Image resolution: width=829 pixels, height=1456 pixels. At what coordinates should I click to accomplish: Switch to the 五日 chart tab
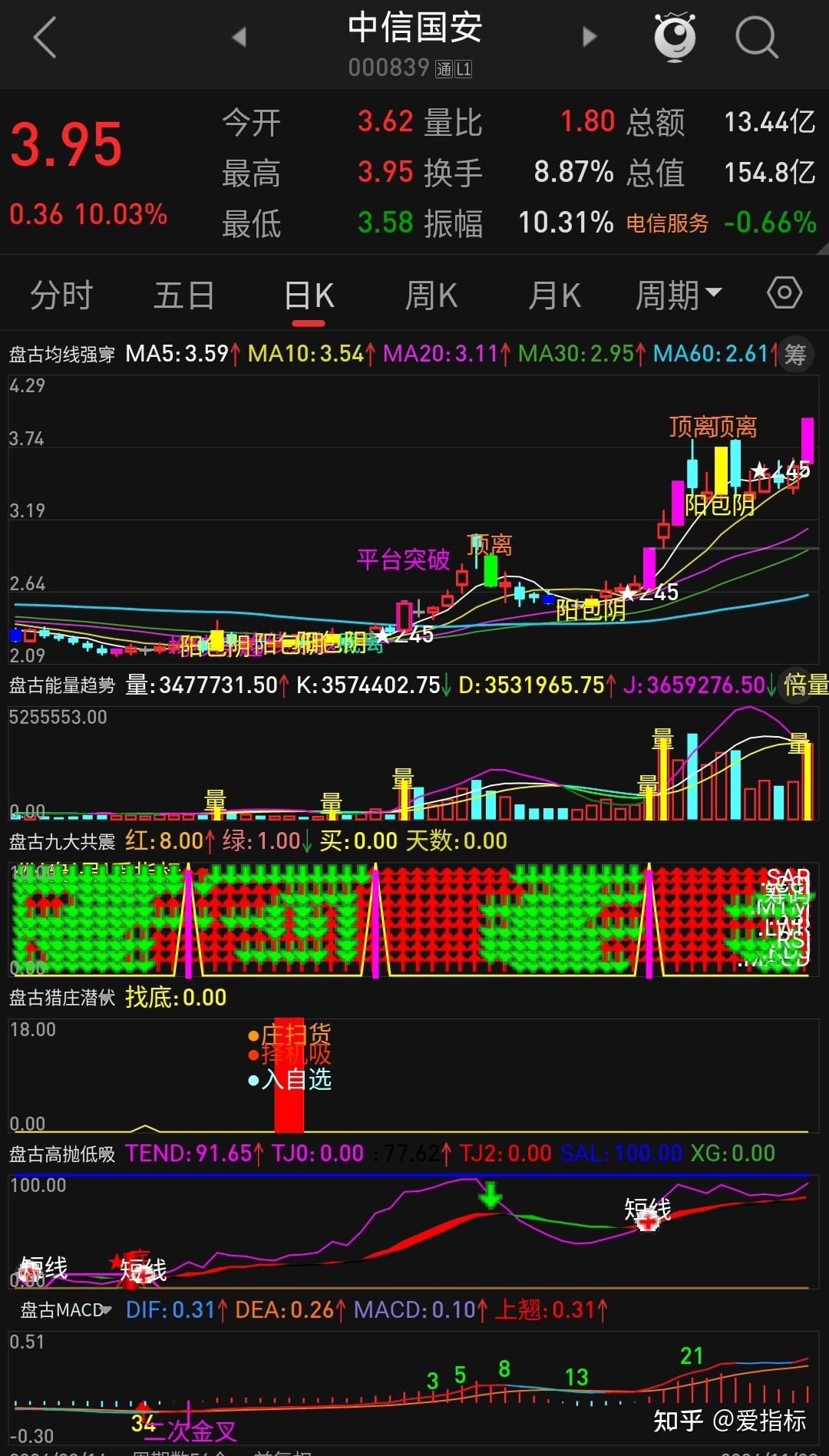184,295
